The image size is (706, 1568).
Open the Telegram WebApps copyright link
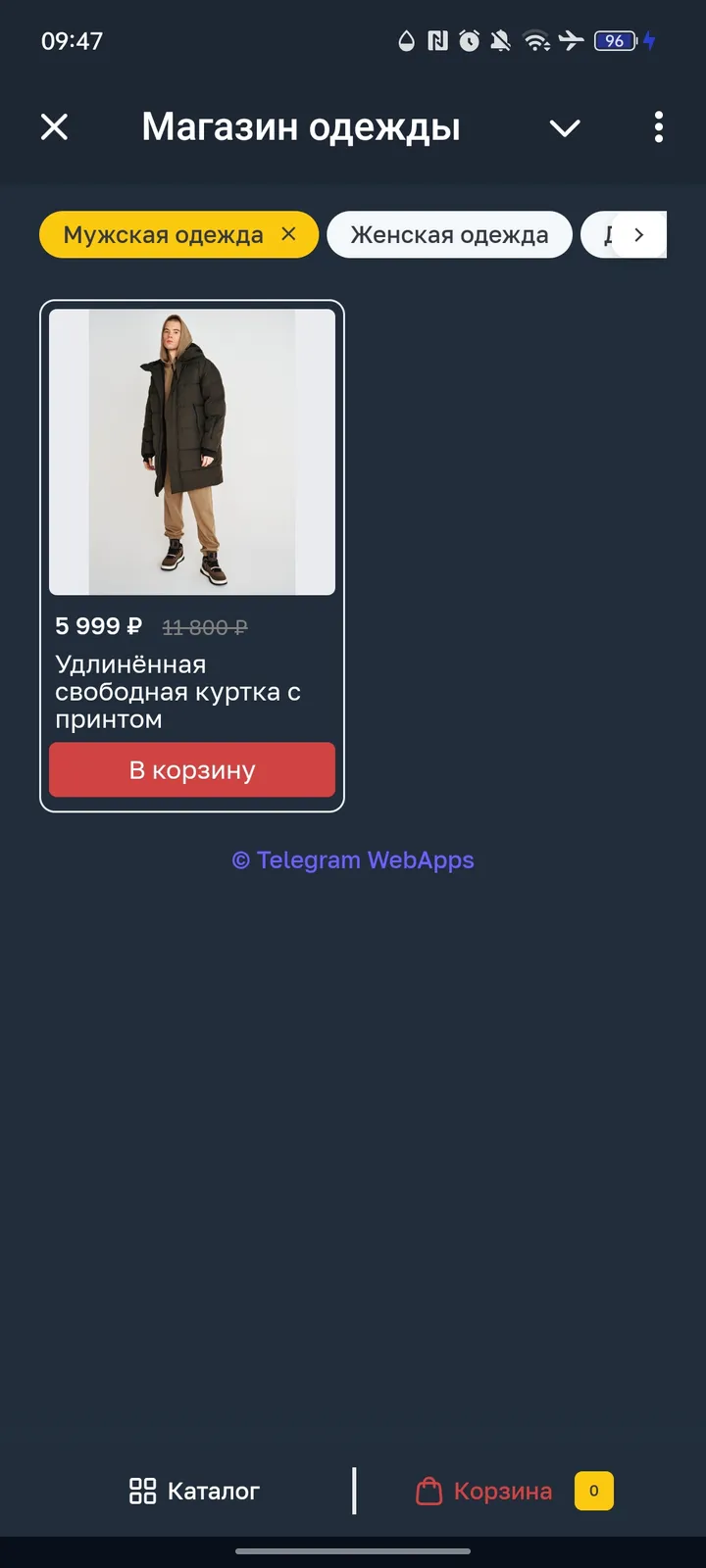(353, 860)
